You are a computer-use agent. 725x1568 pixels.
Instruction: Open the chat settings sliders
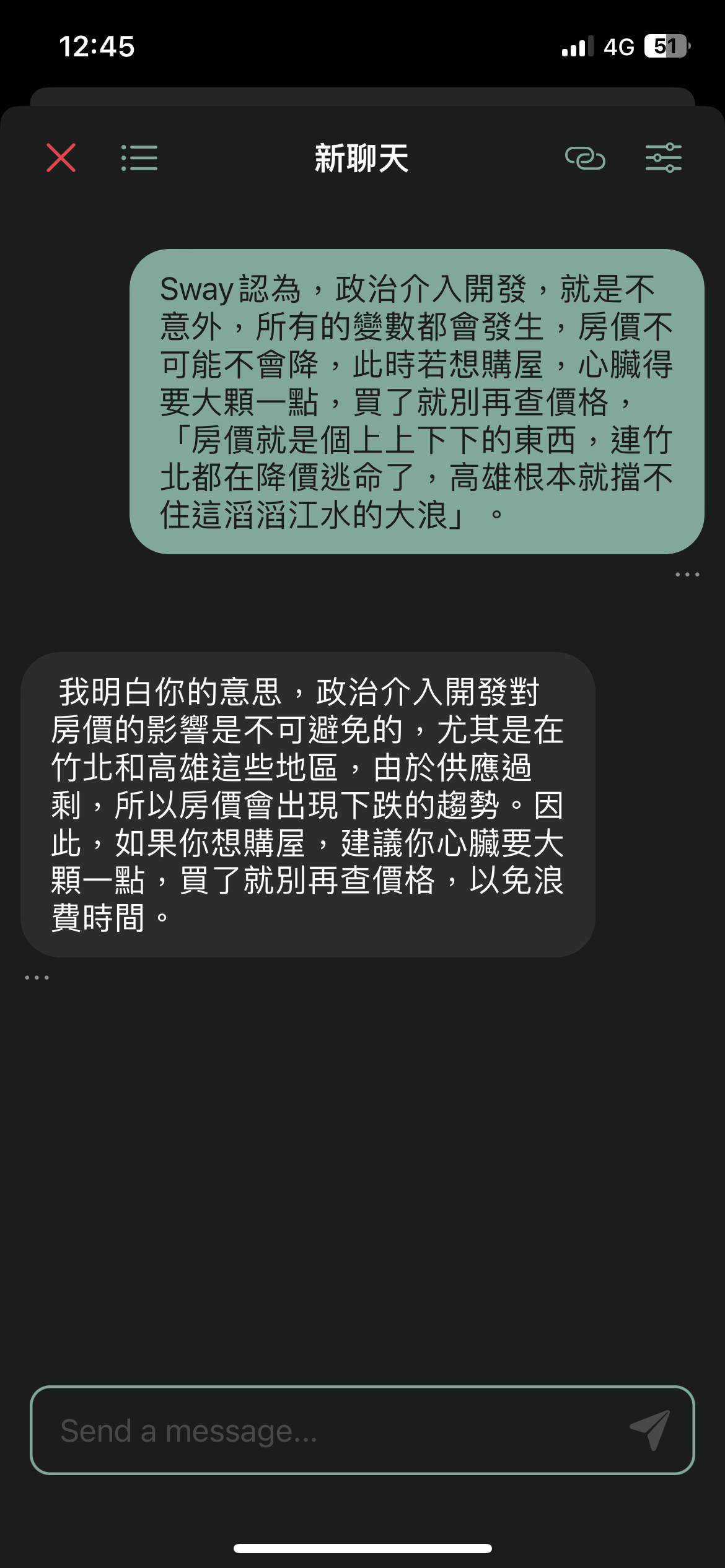pyautogui.click(x=664, y=158)
